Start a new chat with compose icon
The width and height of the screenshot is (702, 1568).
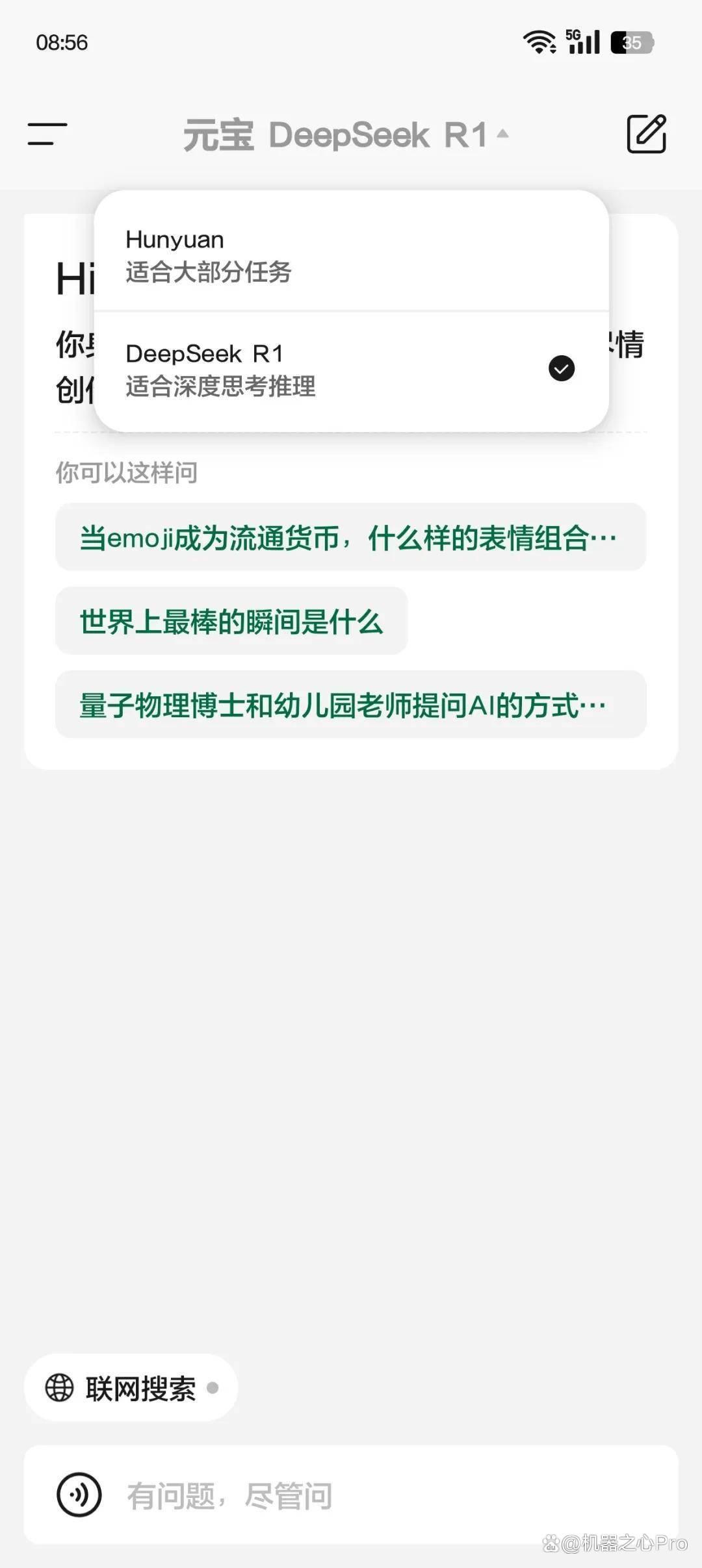coord(646,134)
